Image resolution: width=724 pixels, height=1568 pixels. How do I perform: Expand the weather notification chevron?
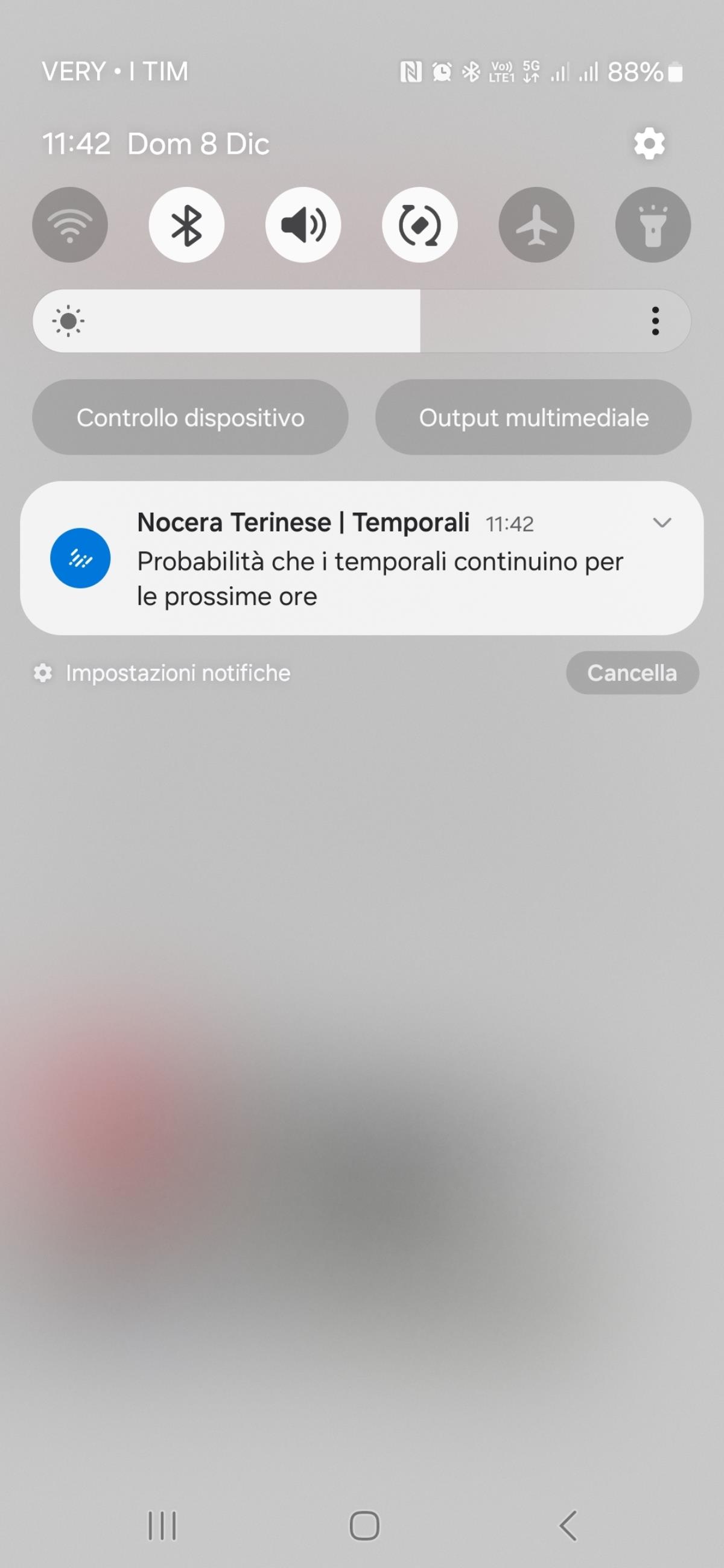662,522
